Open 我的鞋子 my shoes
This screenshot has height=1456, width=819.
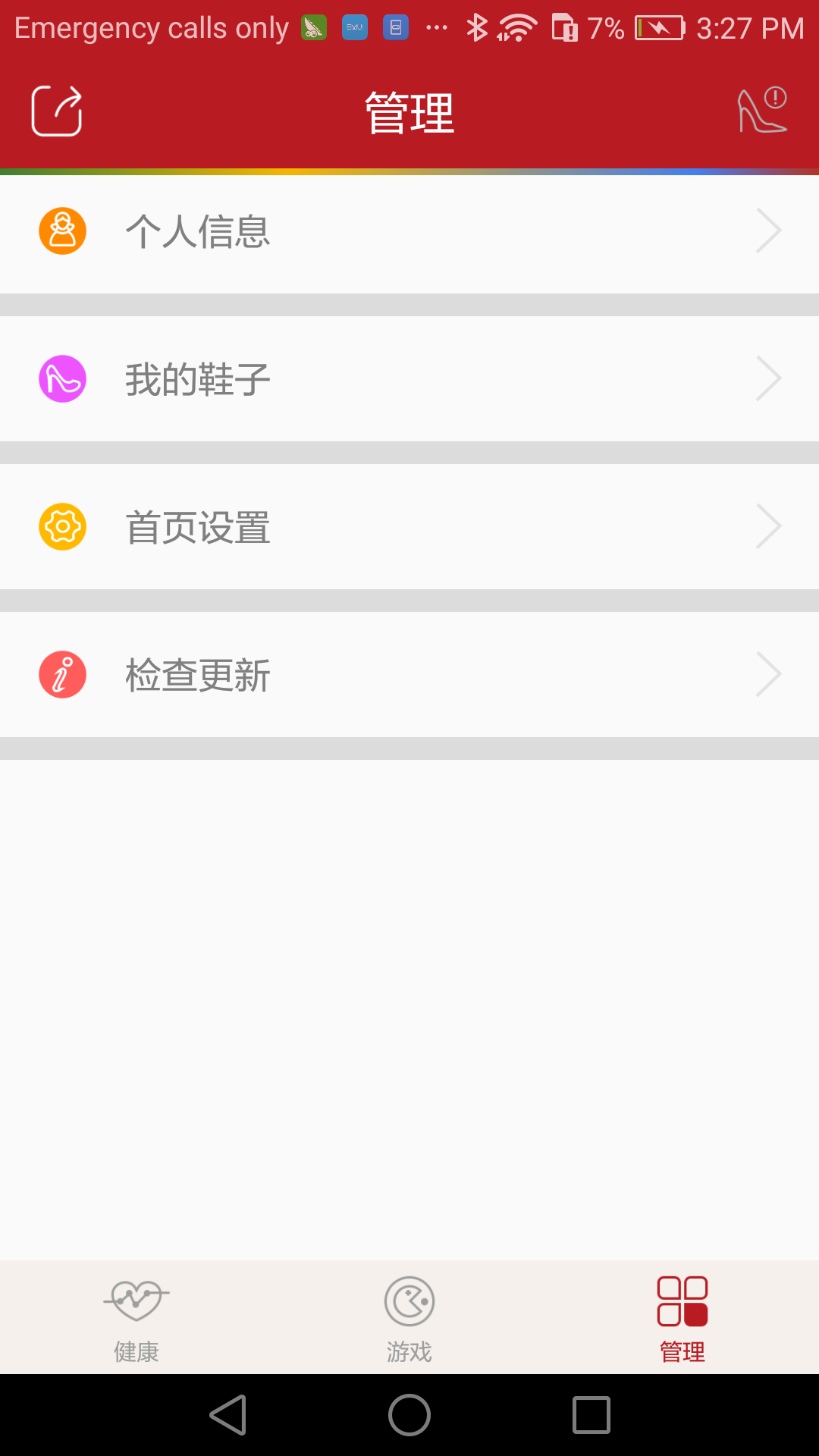pyautogui.click(x=409, y=379)
